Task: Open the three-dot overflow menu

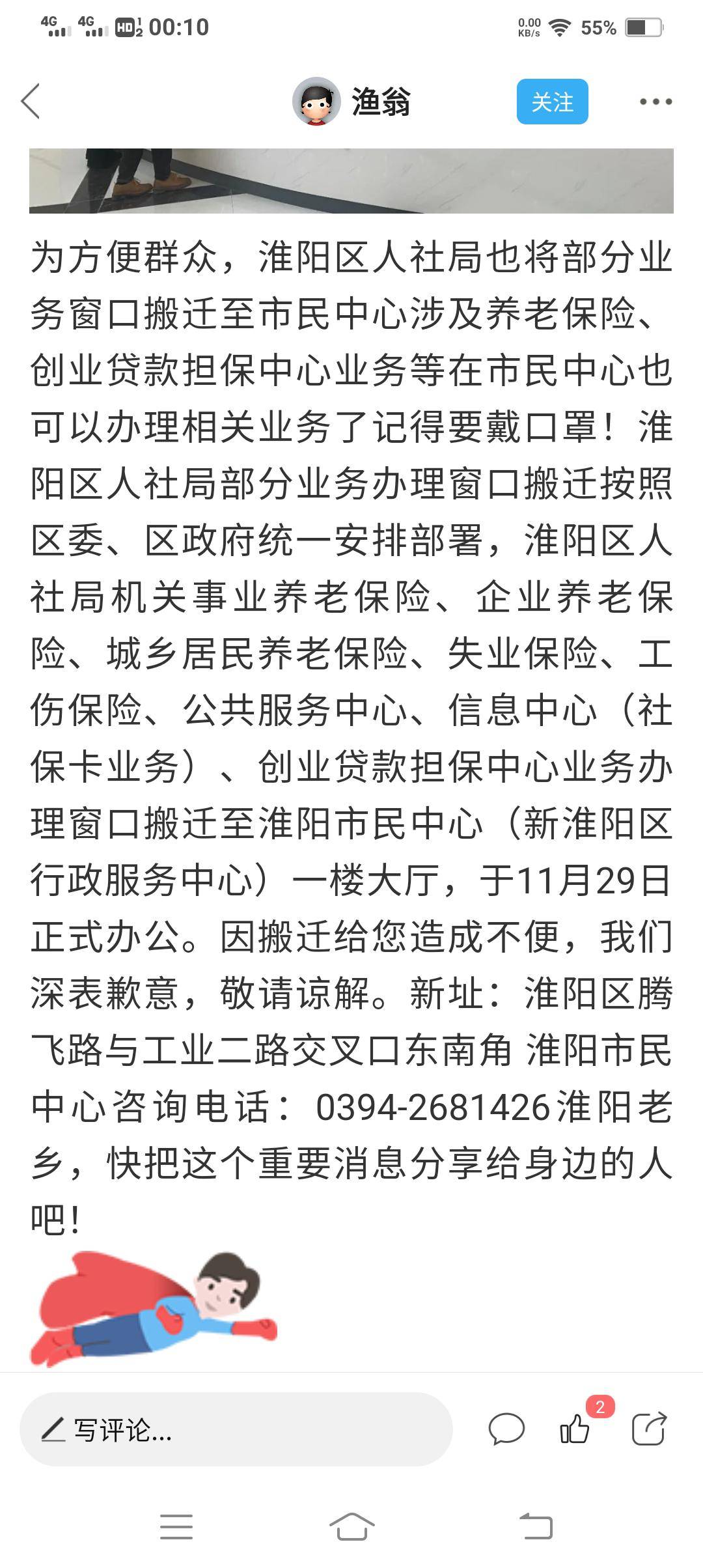Action: (x=655, y=102)
